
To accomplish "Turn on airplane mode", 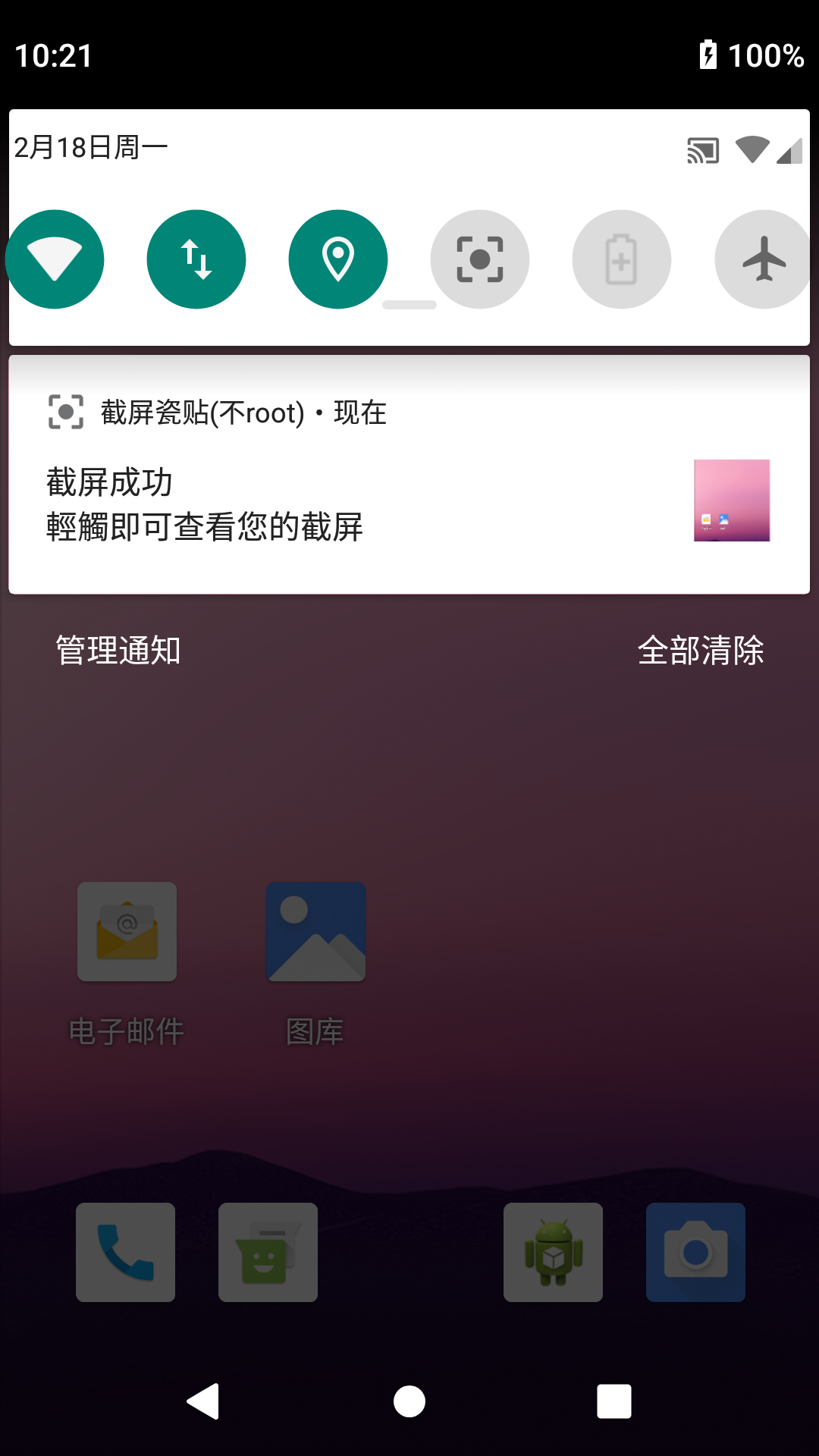I will pyautogui.click(x=763, y=259).
